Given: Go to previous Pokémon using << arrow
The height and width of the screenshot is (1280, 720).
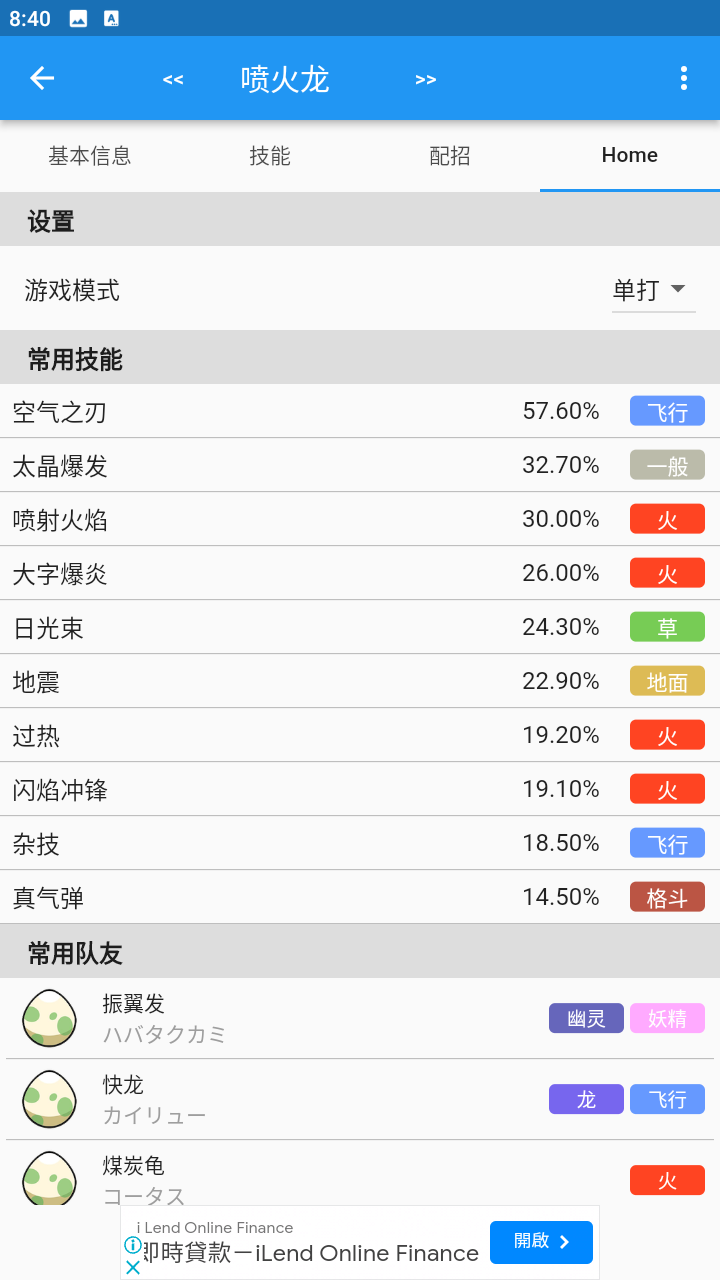Looking at the screenshot, I should coord(172,79).
